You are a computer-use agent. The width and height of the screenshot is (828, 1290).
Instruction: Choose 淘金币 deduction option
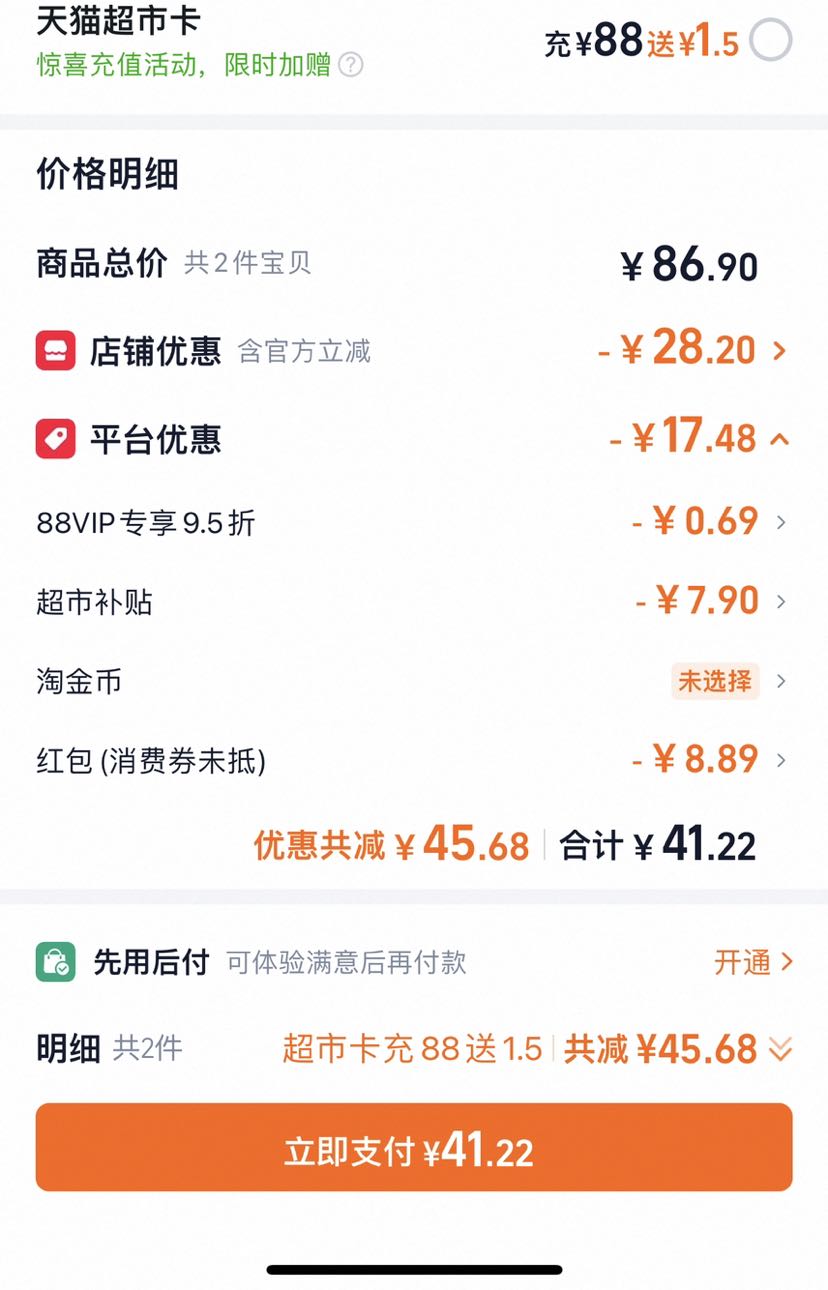[x=413, y=682]
